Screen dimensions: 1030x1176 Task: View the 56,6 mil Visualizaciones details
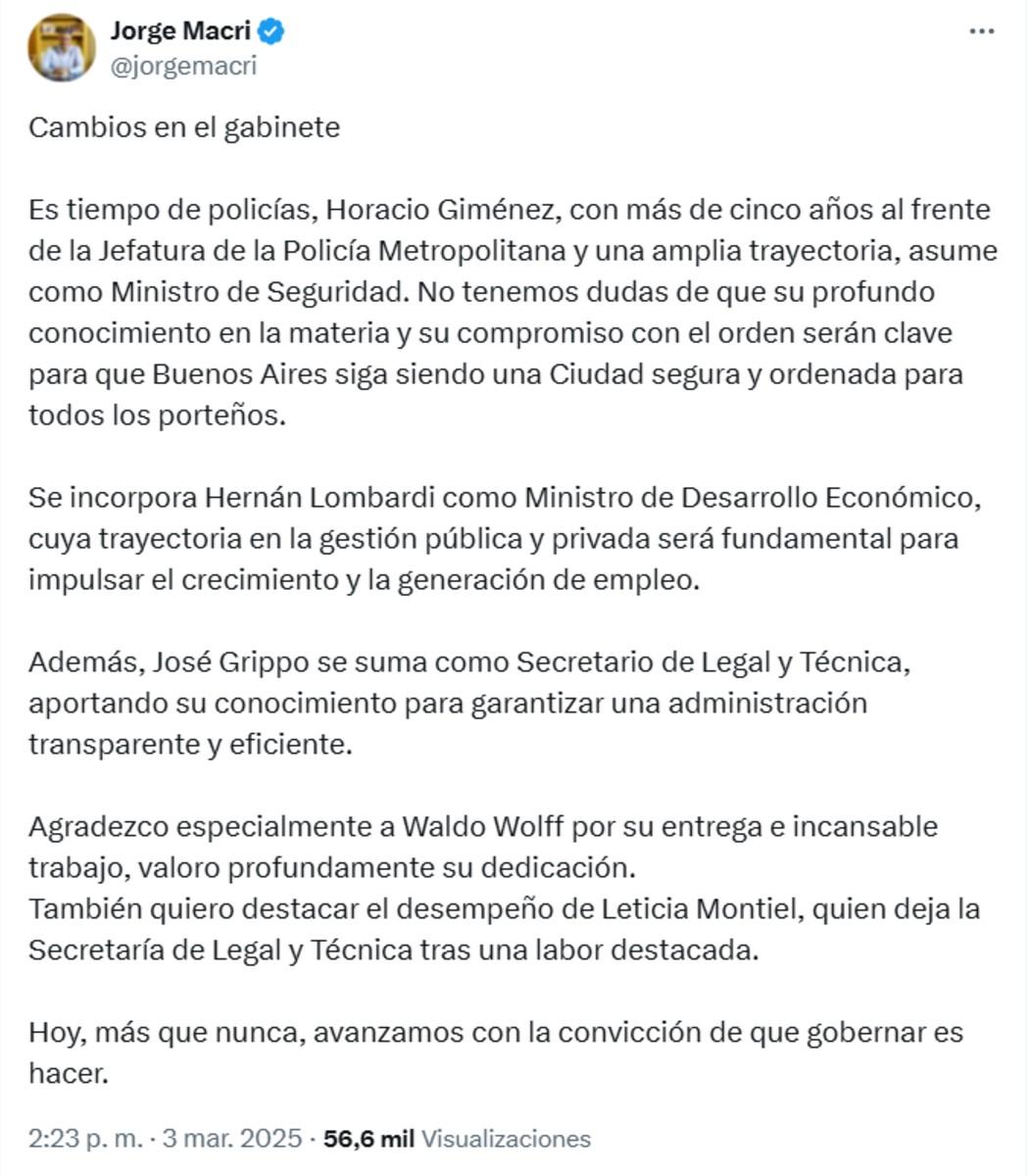click(x=457, y=1139)
